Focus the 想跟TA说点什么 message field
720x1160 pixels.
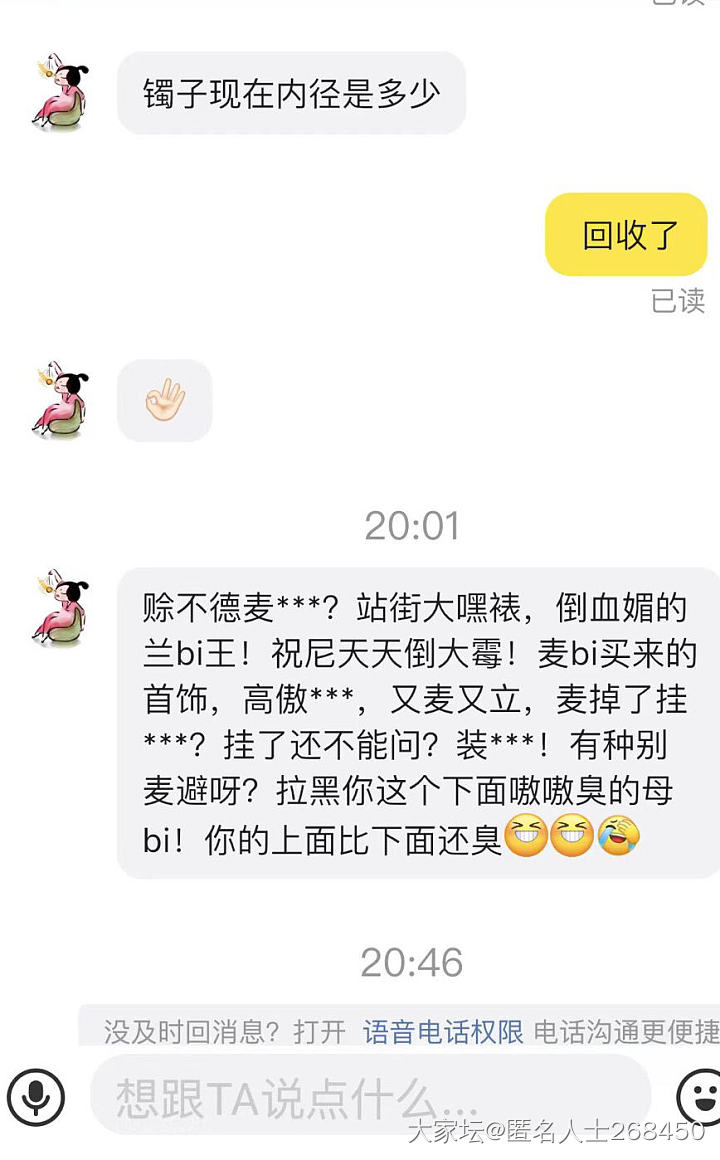click(x=370, y=1096)
